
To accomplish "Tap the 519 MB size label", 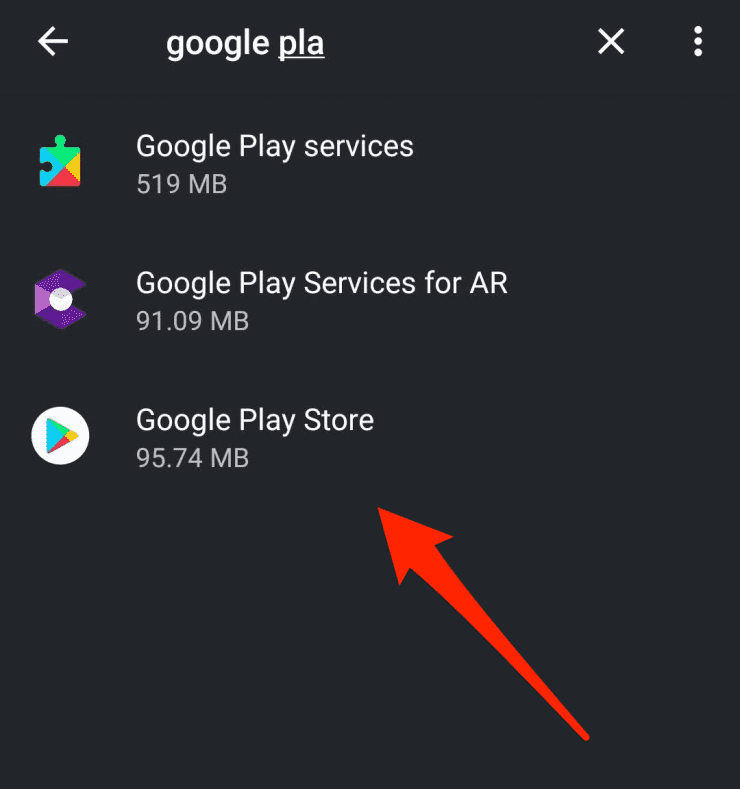I will click(x=181, y=184).
